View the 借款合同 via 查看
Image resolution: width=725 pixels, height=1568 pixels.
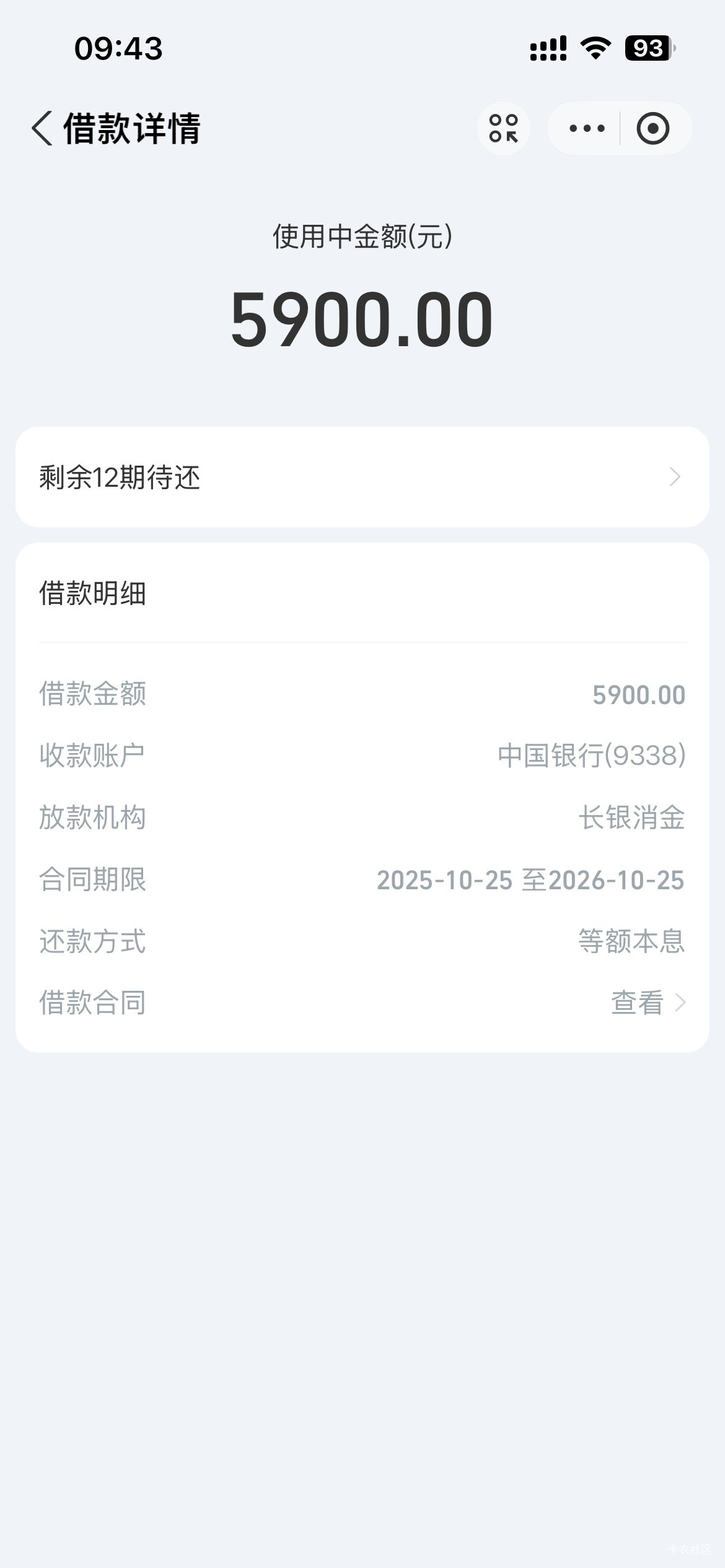pos(648,1003)
